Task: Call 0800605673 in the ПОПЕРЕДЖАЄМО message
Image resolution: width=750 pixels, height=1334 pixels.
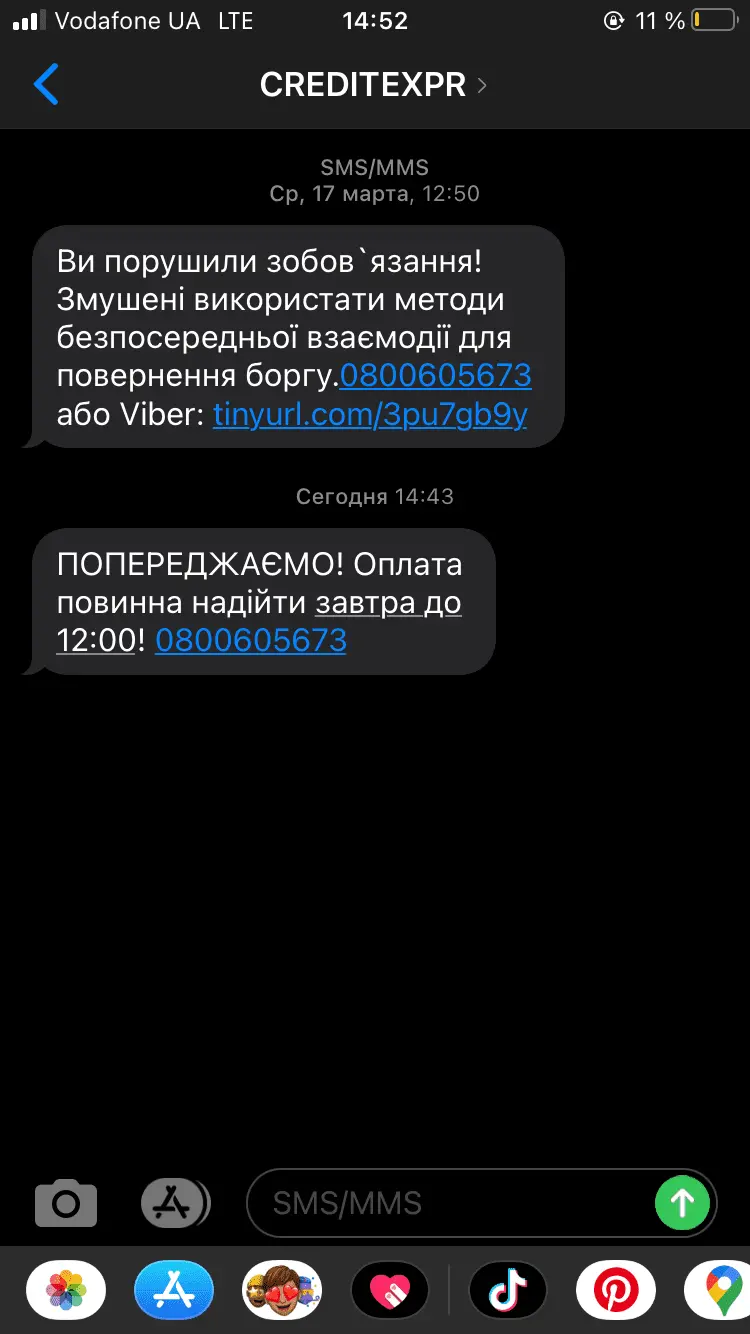Action: 251,640
